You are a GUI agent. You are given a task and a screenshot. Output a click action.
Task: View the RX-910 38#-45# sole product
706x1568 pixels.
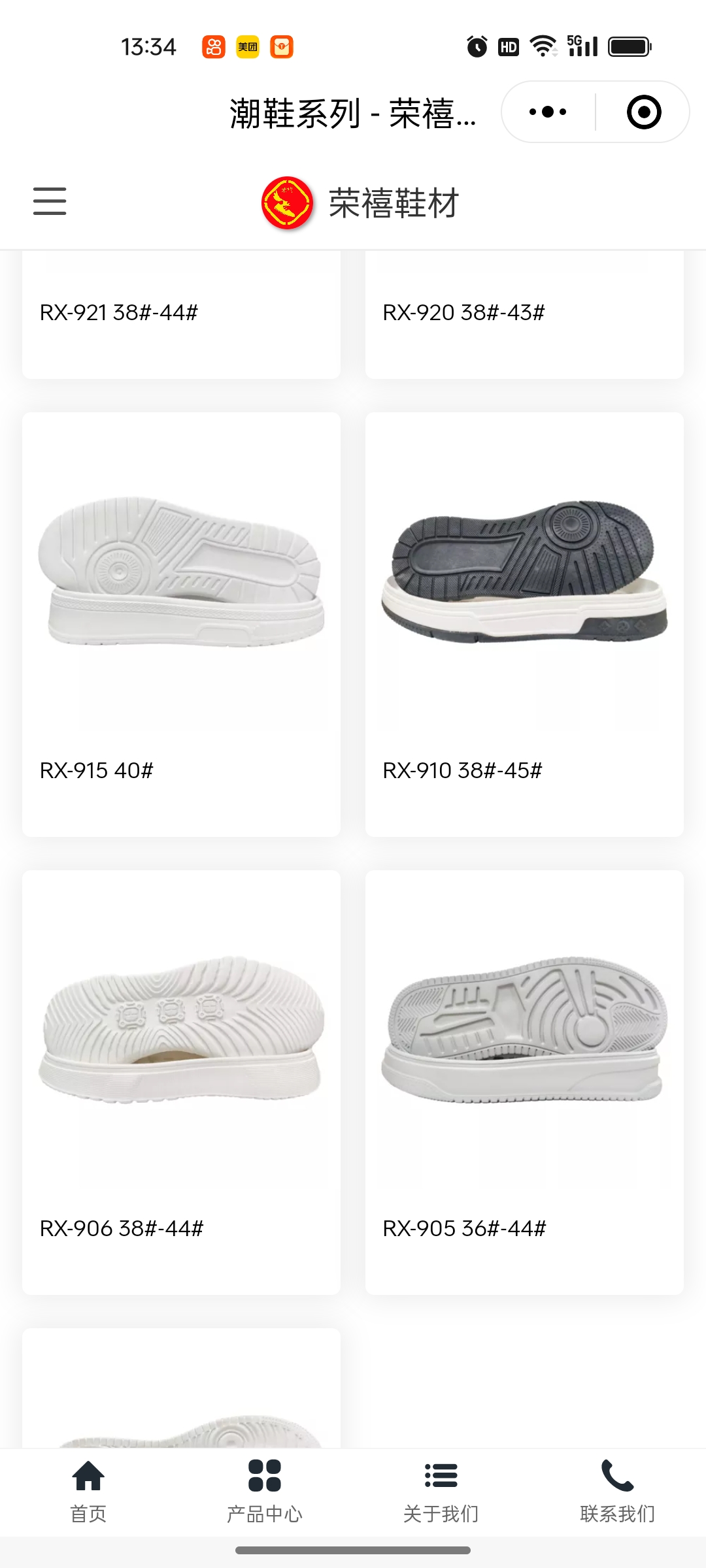tap(524, 624)
